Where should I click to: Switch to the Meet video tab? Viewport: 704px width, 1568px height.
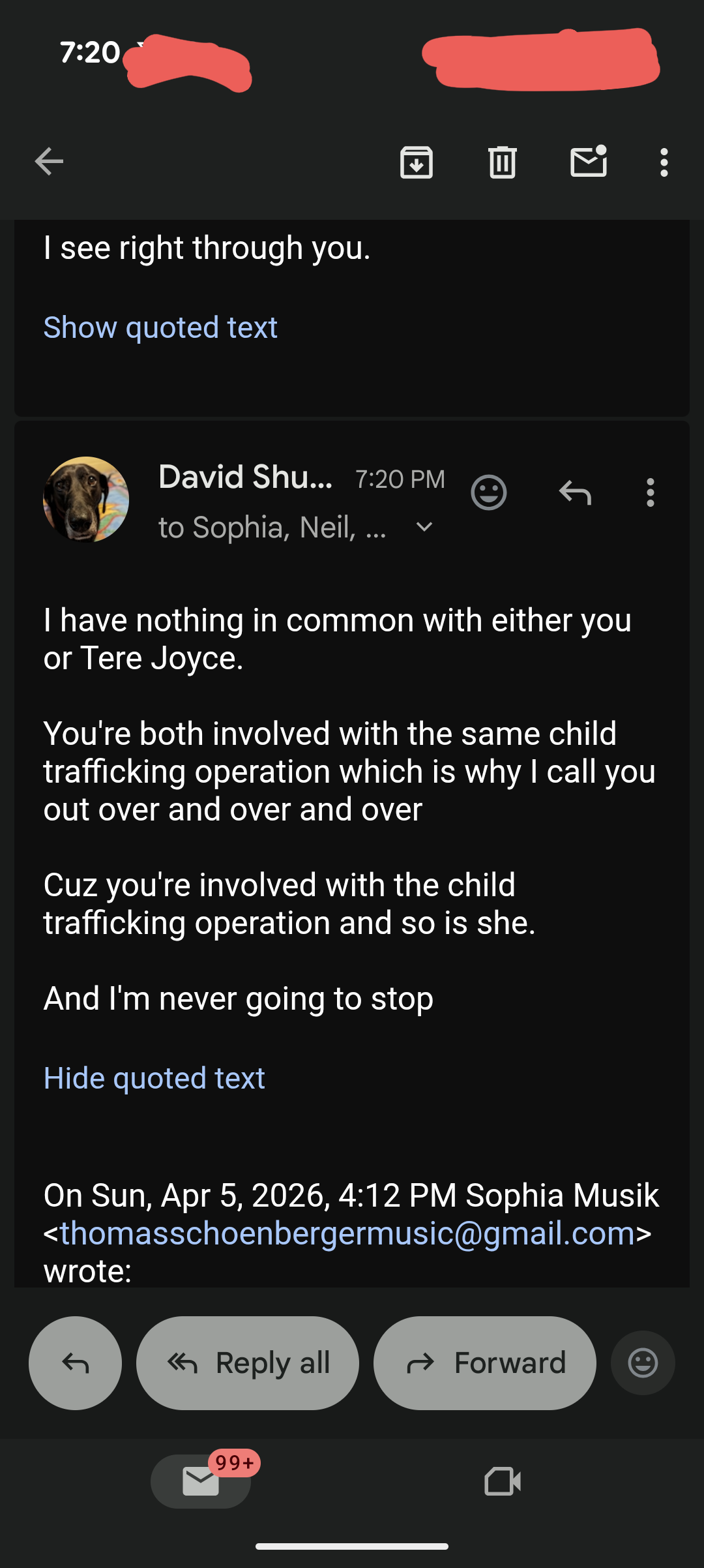click(x=503, y=1481)
